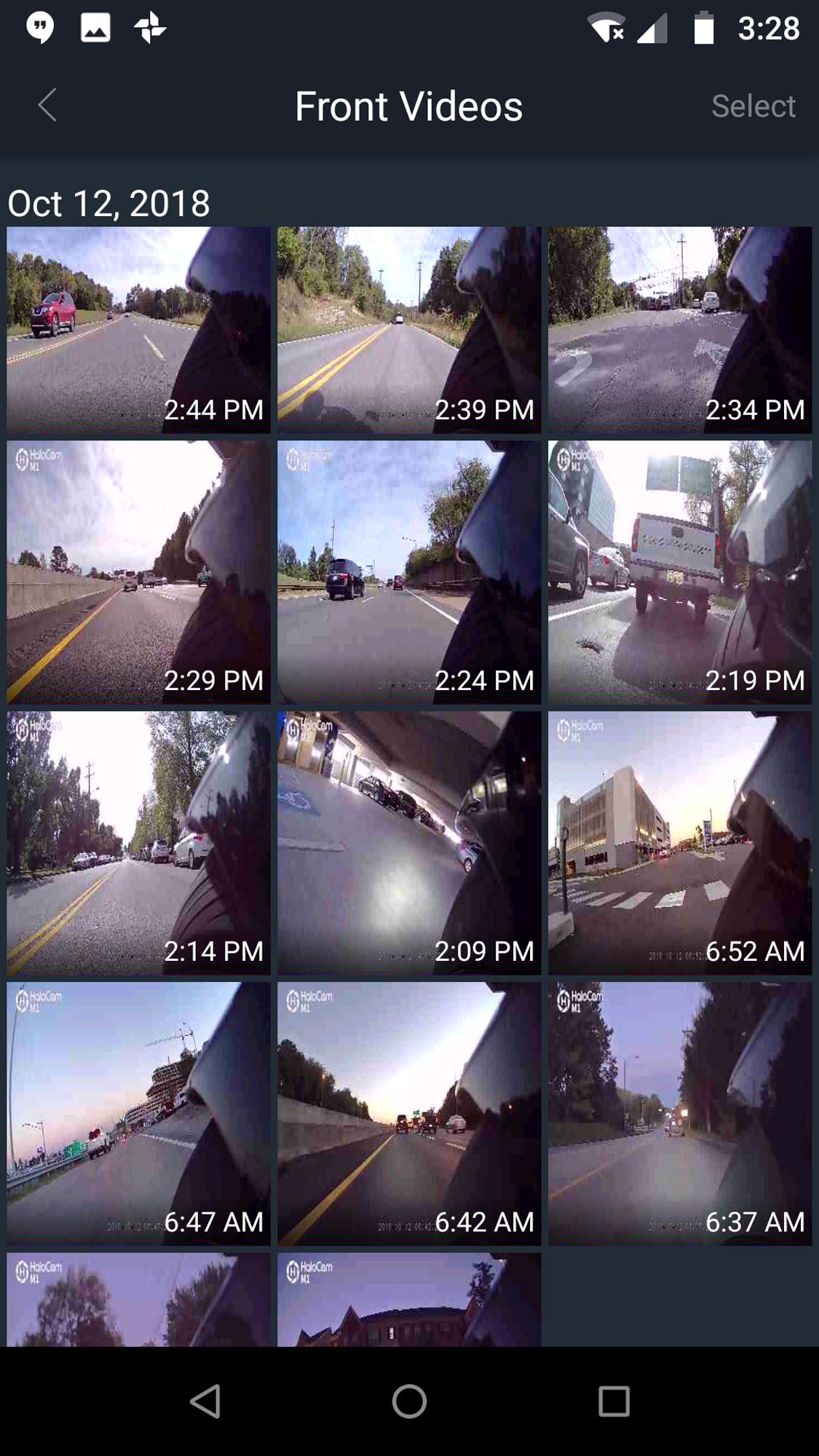Open the 2:24 PM video
This screenshot has height=1456, width=819.
409,572
